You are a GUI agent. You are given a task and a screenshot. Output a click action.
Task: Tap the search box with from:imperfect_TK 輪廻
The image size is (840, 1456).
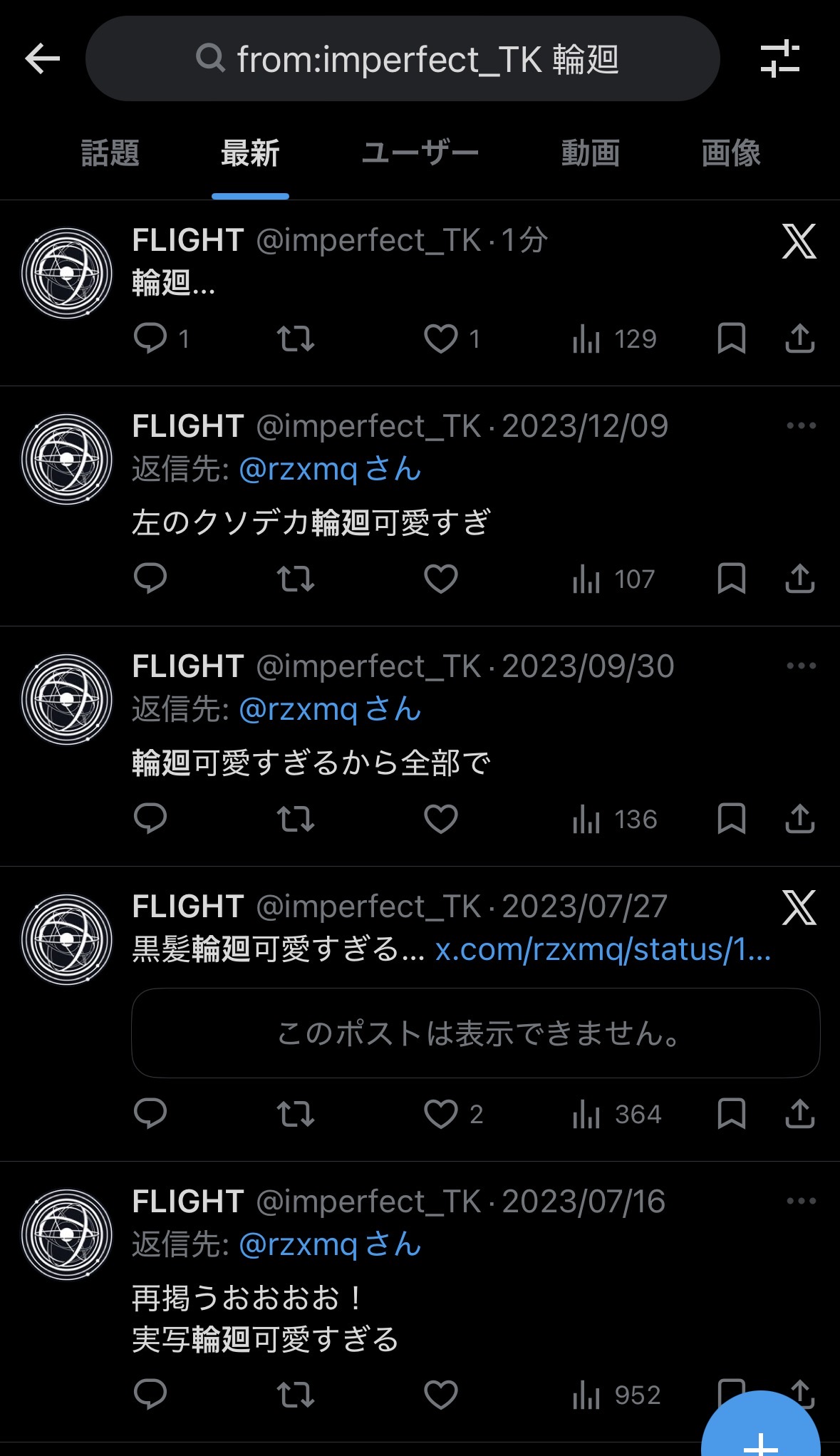(403, 58)
